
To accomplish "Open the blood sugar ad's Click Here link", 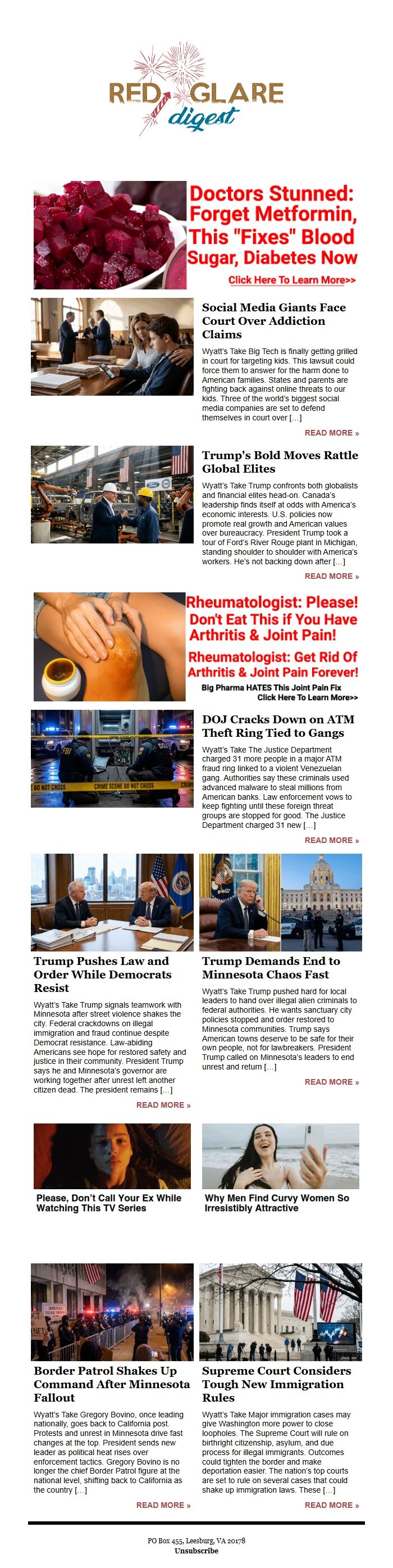I will coord(291,280).
